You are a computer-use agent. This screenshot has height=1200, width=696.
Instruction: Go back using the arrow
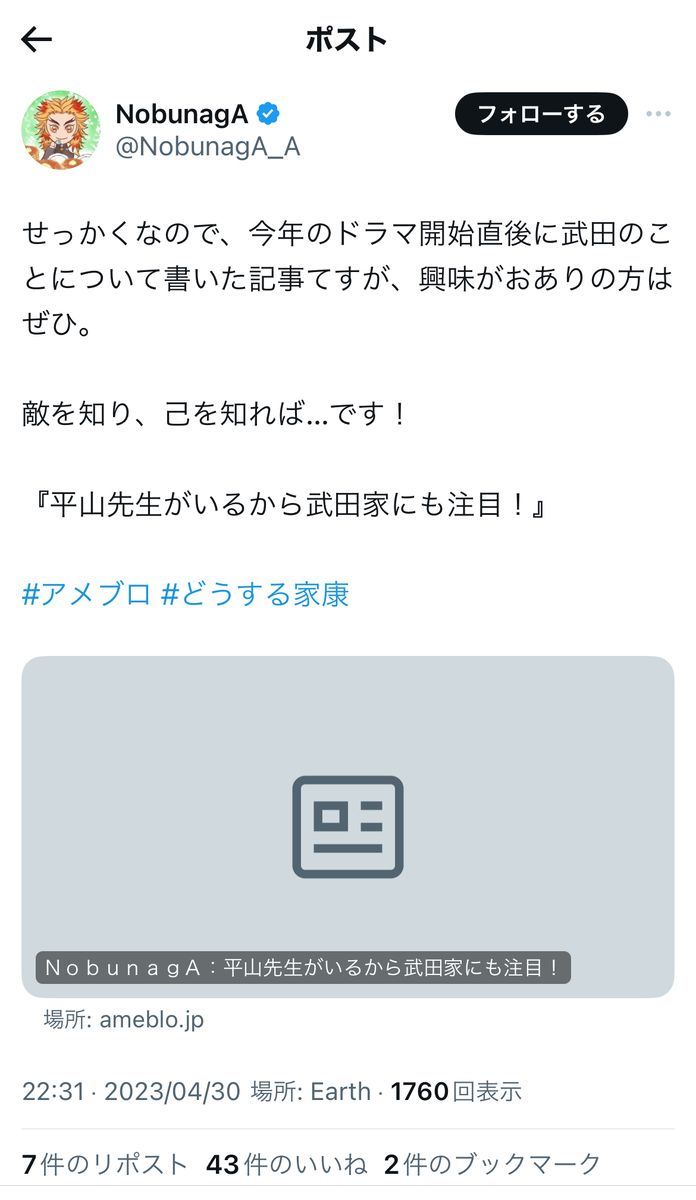[37, 39]
